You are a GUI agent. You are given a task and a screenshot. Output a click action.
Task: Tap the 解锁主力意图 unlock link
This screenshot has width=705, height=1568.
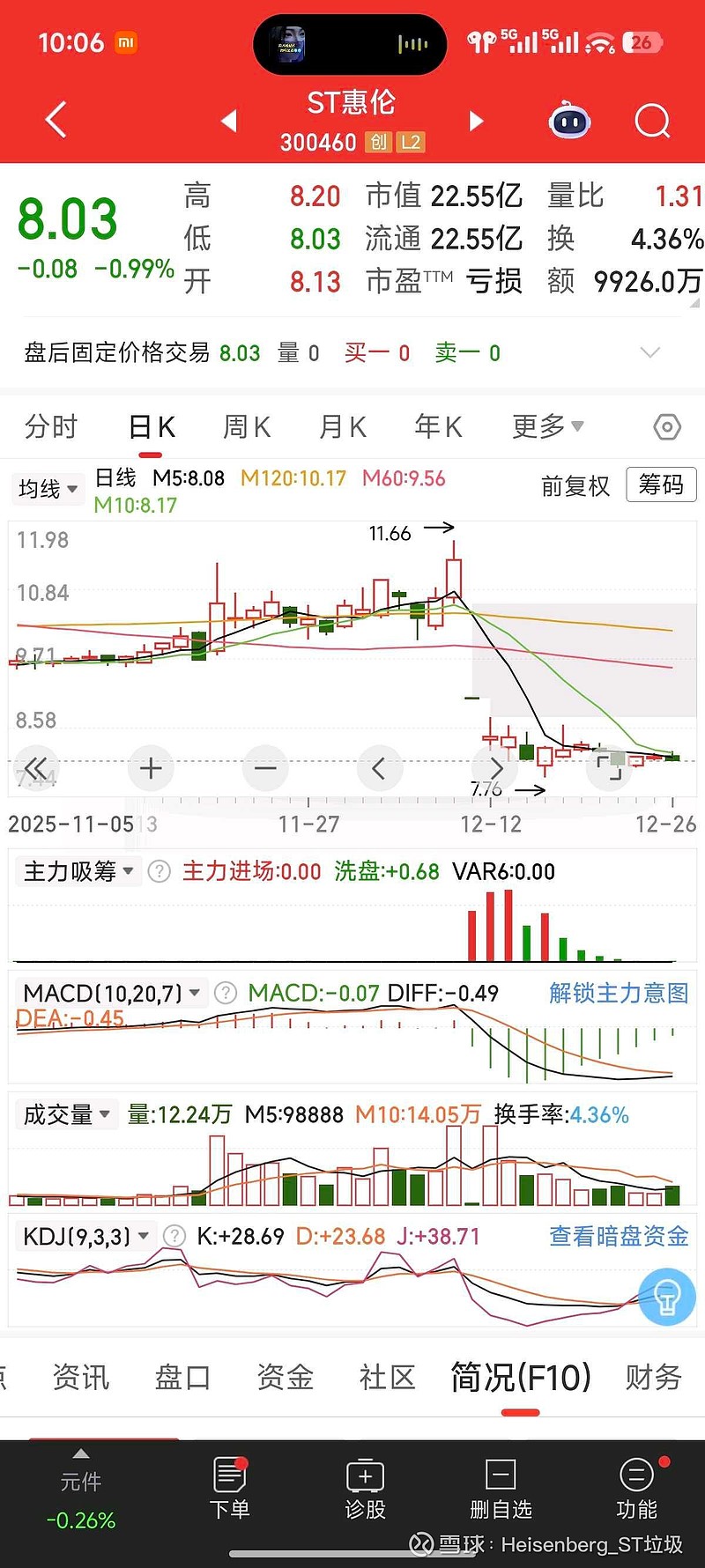coord(619,993)
